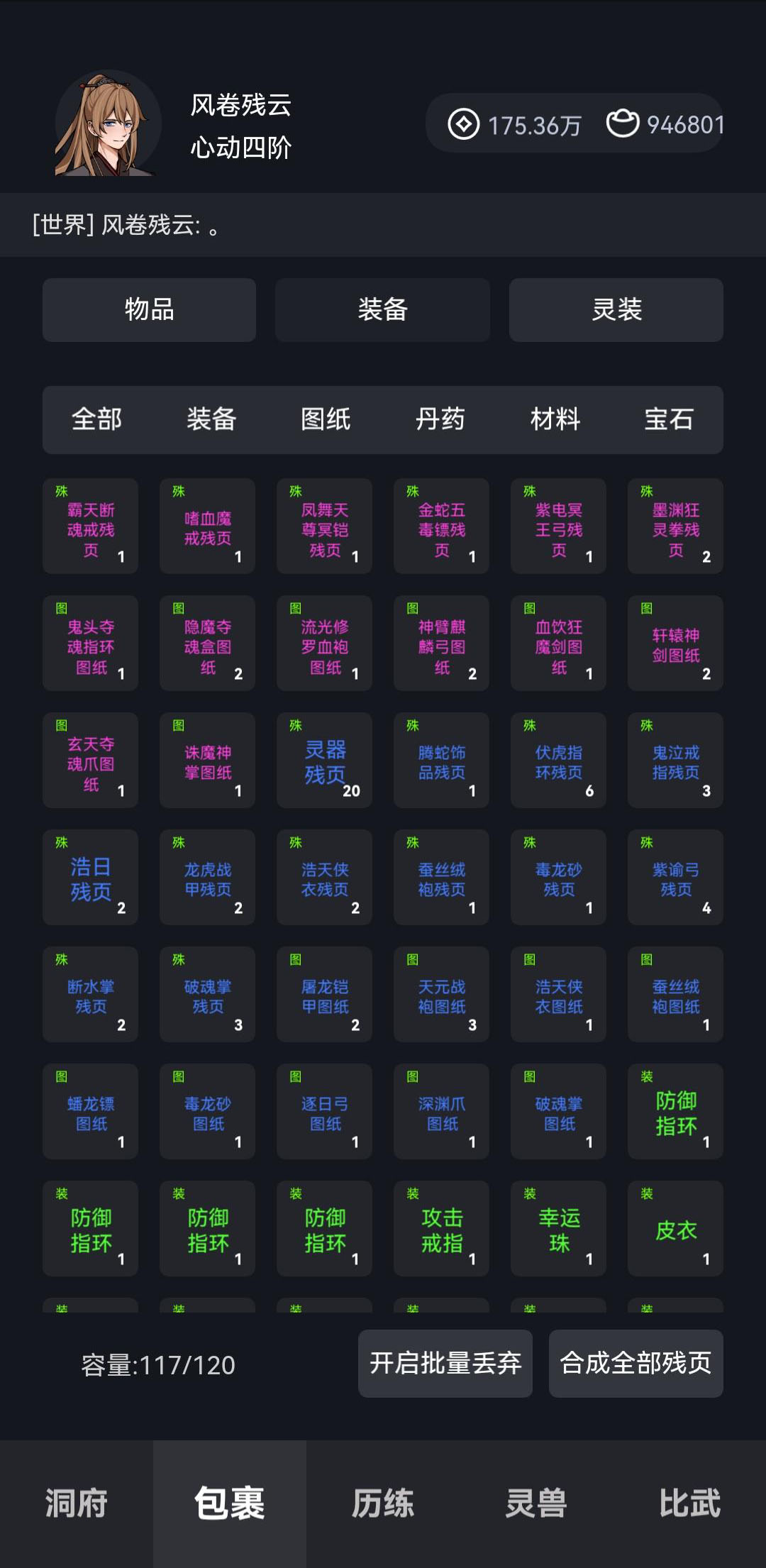The height and width of the screenshot is (1568, 766).
Task: Select the 丹药 filter tab
Action: [440, 420]
